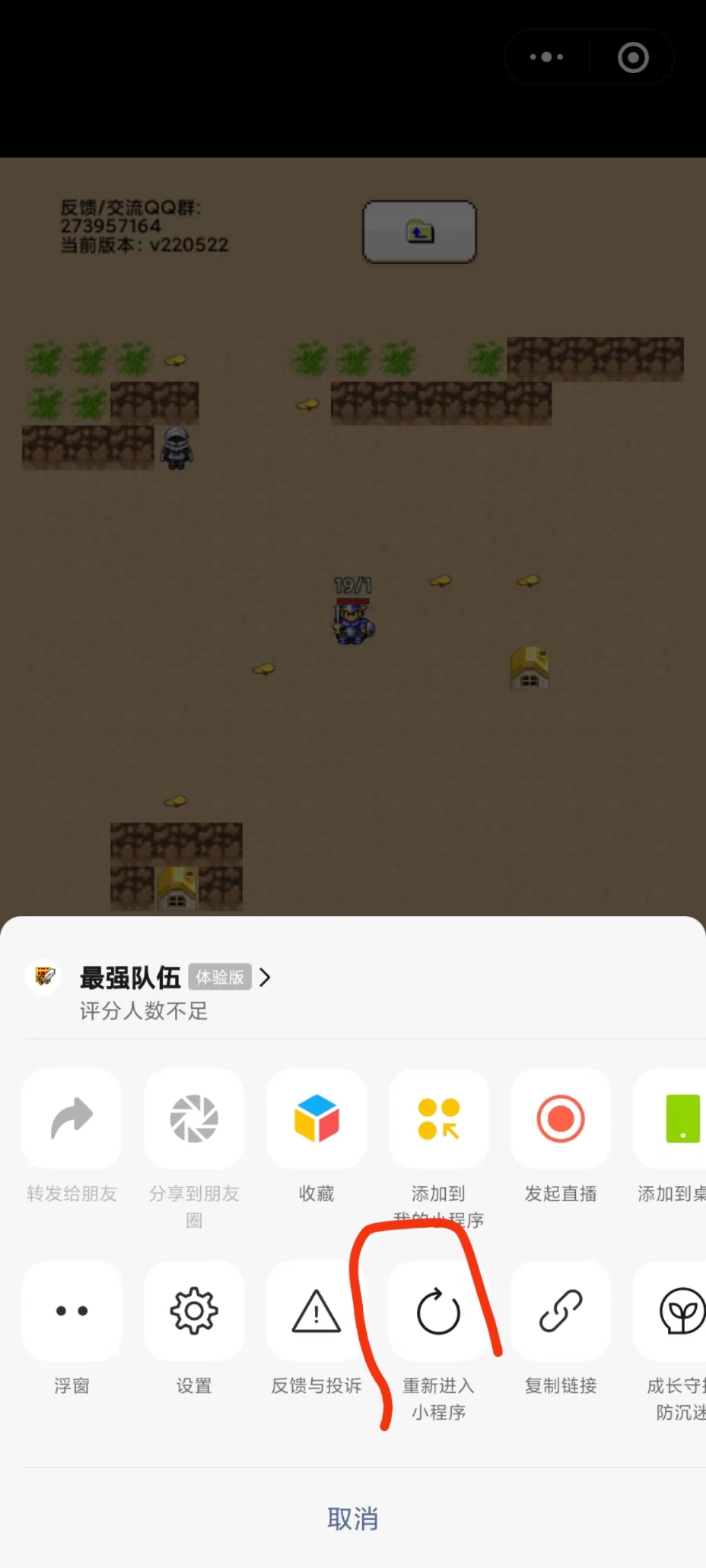
Task: Dismiss the sheet with 取消
Action: (353, 1519)
